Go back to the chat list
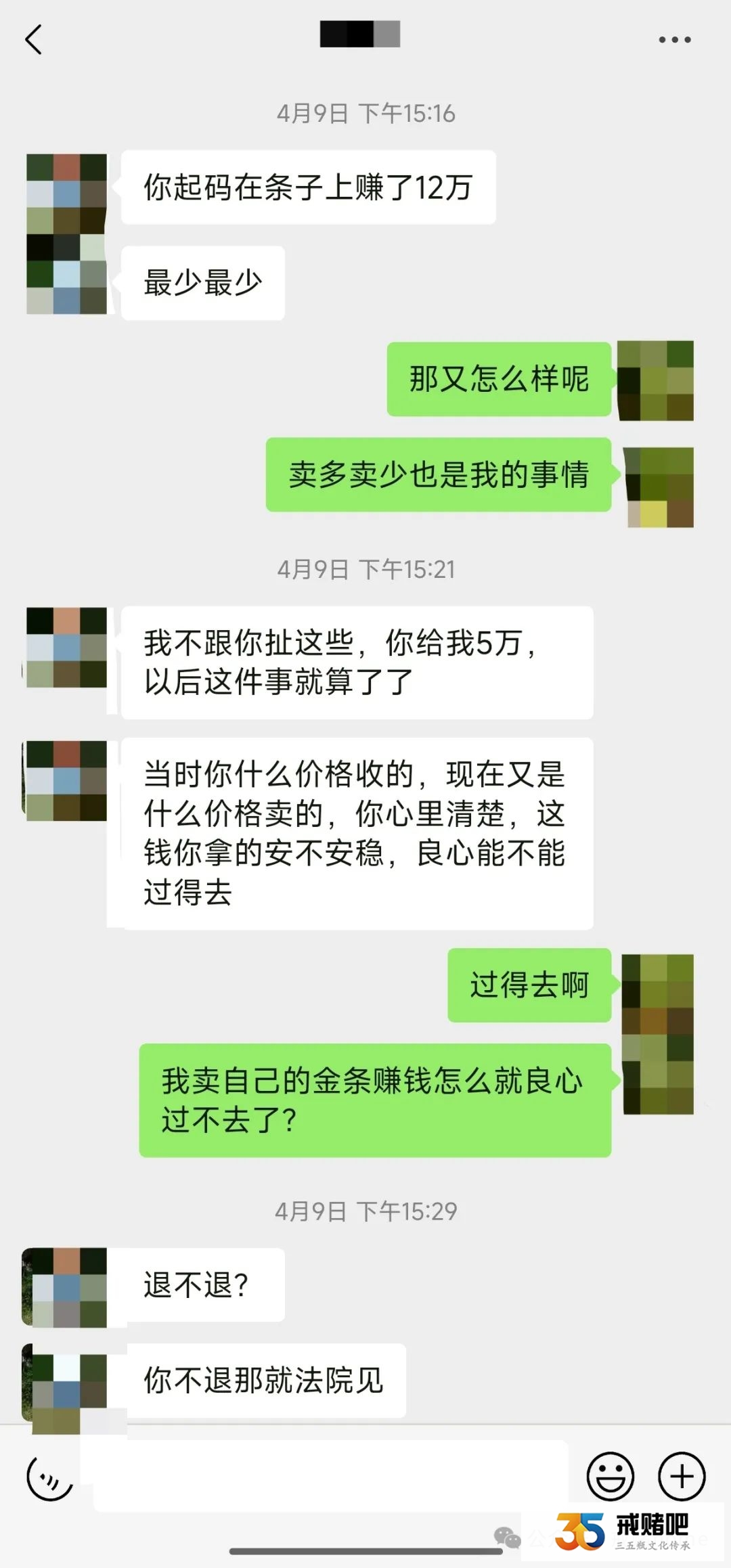This screenshot has height=1568, width=731. 34,39
